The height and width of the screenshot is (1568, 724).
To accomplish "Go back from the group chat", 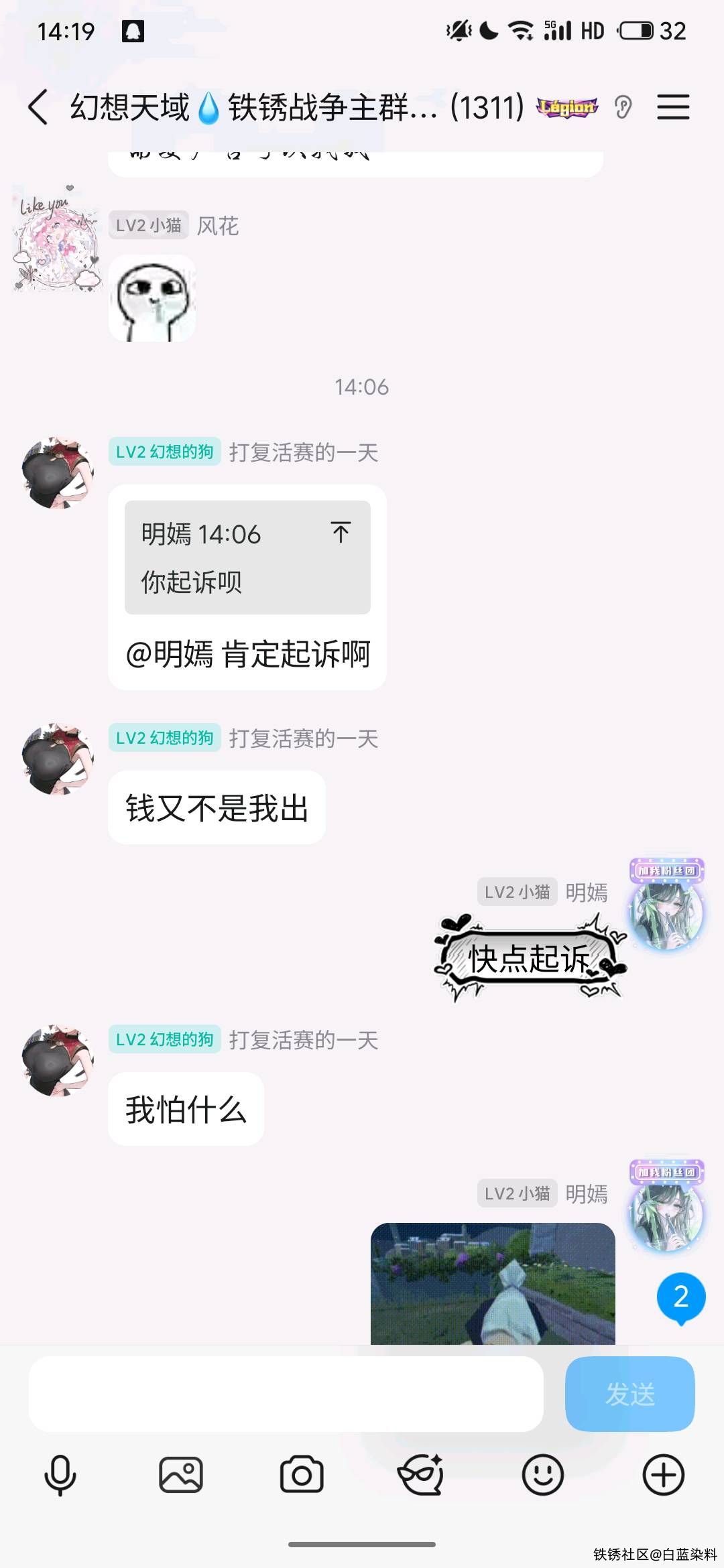I will click(38, 107).
